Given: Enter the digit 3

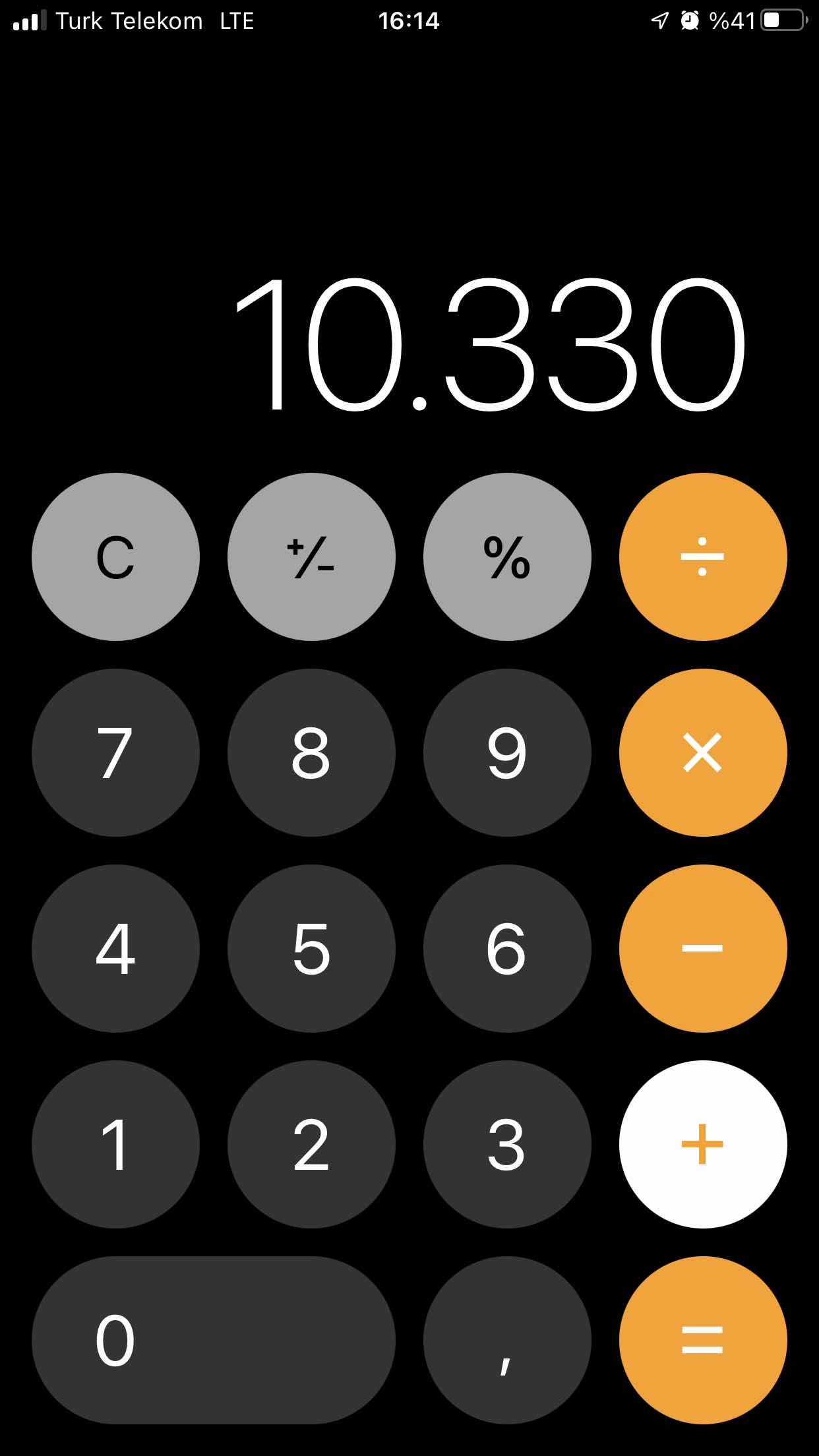Looking at the screenshot, I should [x=507, y=1144].
